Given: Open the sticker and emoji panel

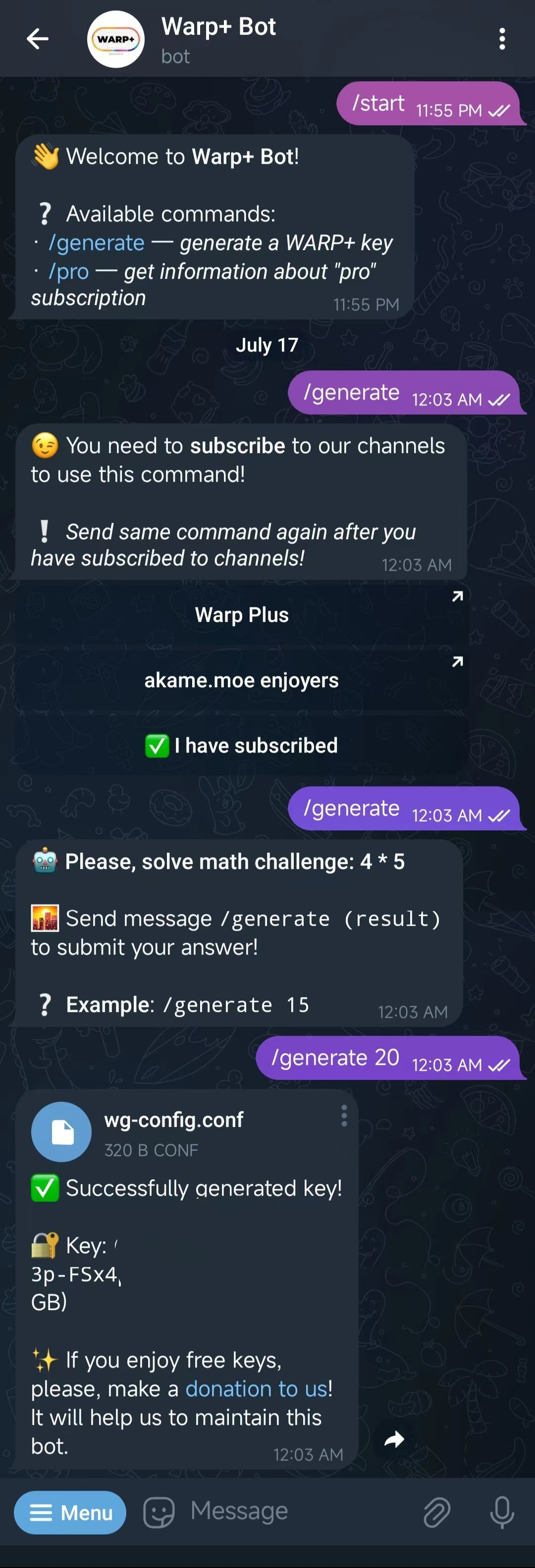Looking at the screenshot, I should pos(159,1512).
